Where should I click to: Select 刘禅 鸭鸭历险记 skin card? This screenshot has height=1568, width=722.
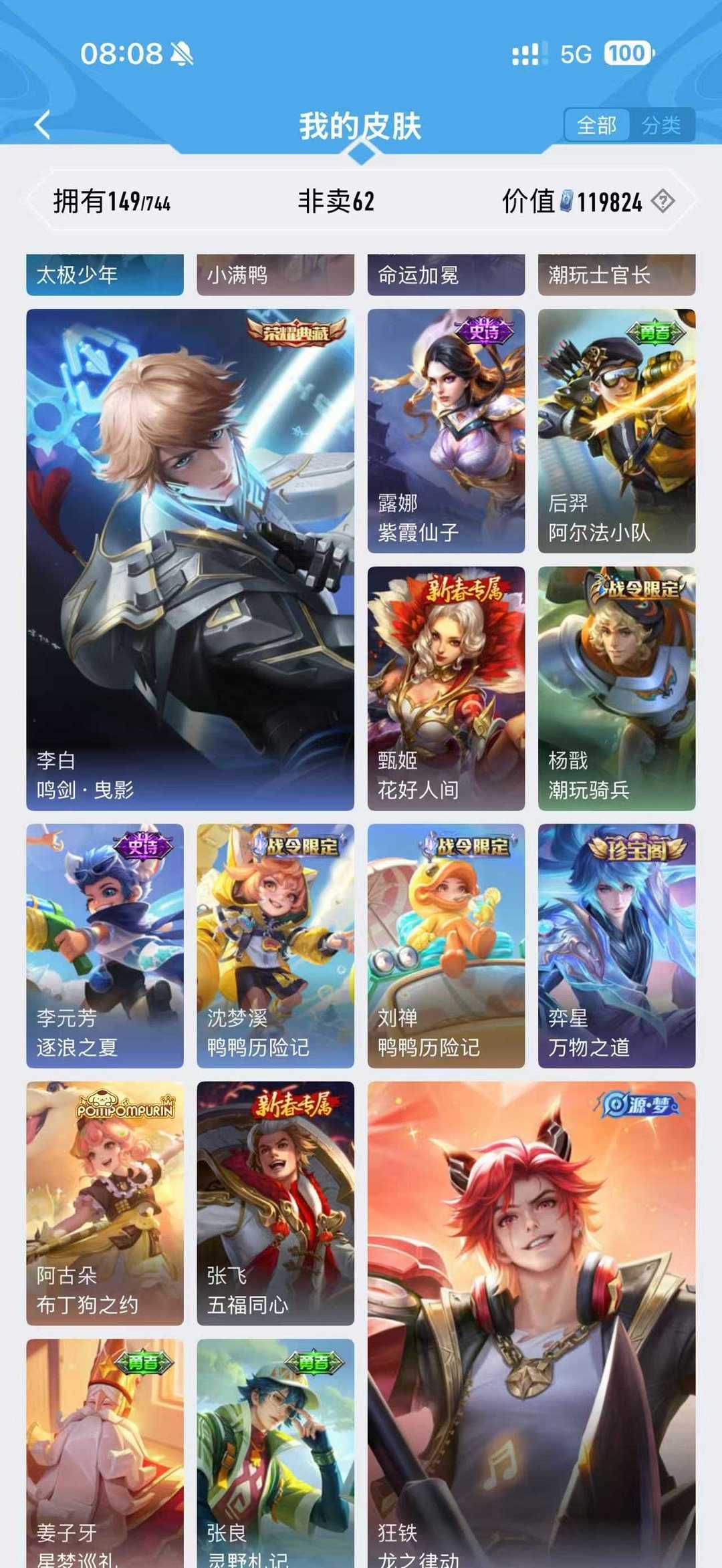pyautogui.click(x=446, y=946)
